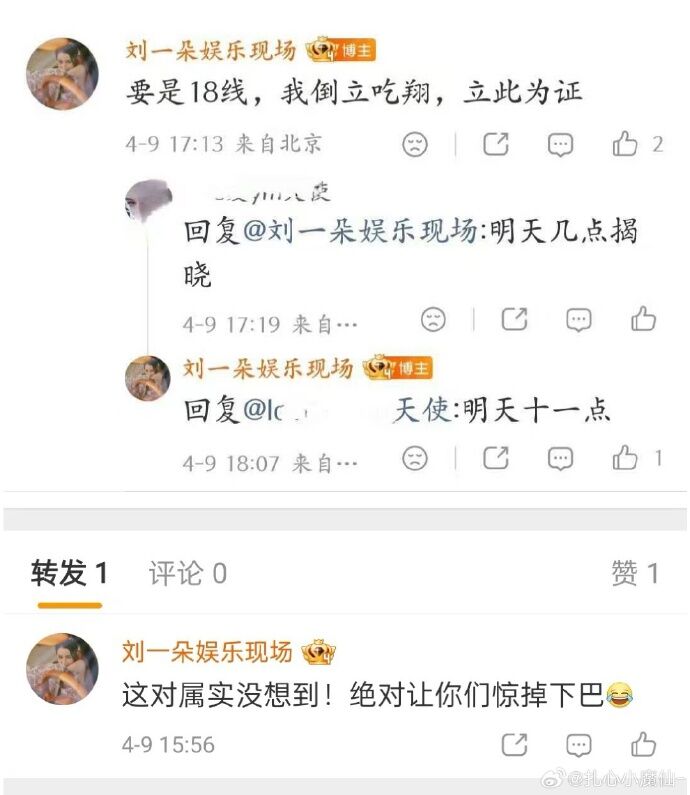Switch to the 赞 tab

coord(635,573)
